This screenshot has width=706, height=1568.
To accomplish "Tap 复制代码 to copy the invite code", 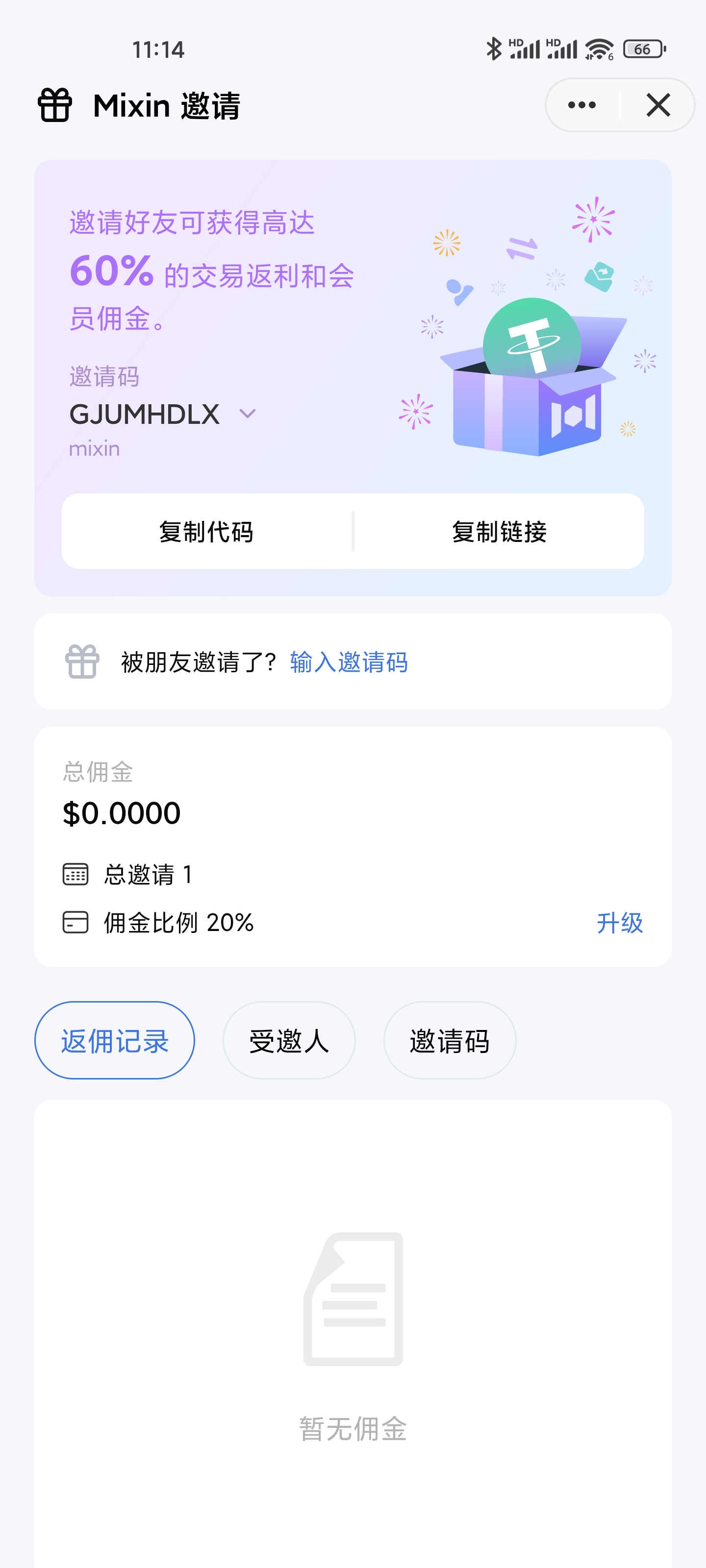I will pos(206,531).
